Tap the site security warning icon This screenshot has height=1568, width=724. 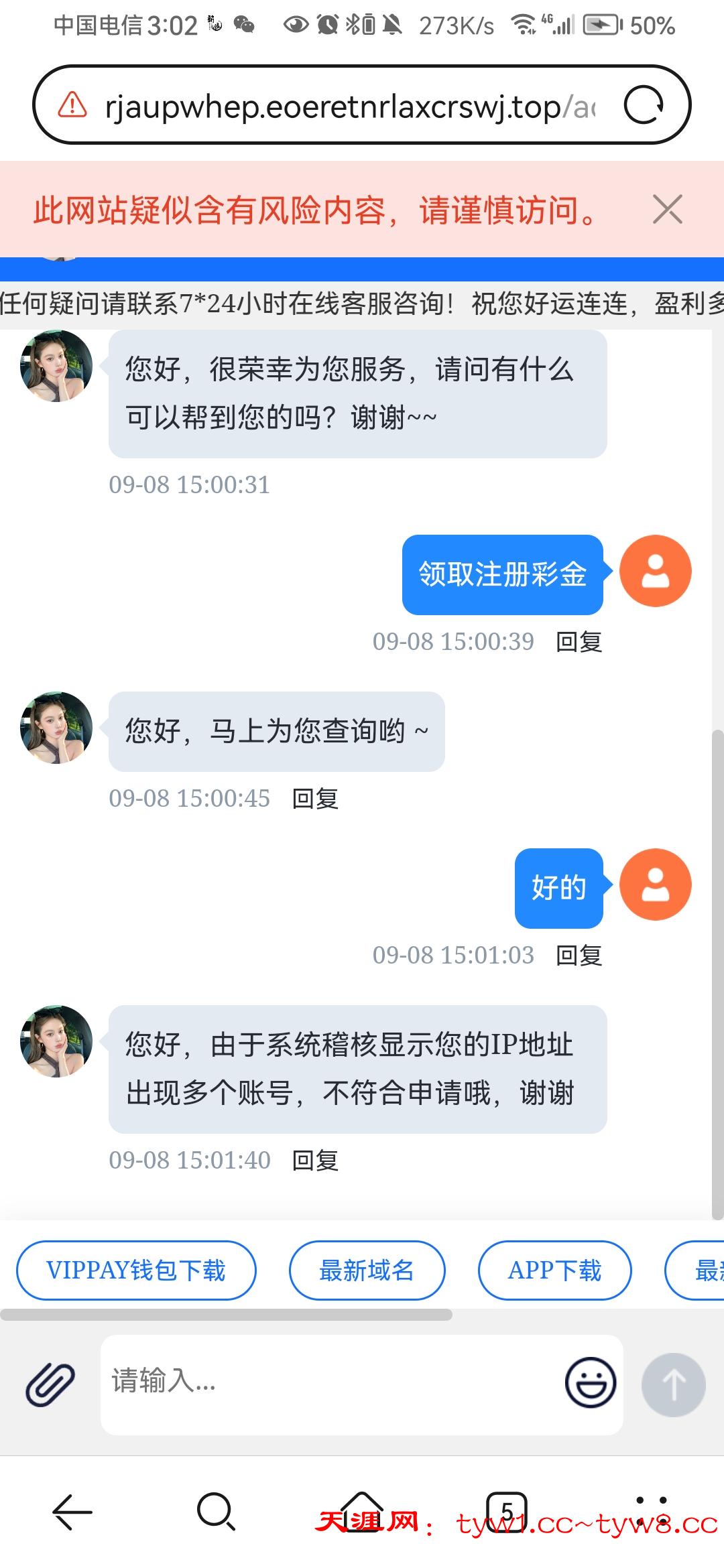[72, 105]
